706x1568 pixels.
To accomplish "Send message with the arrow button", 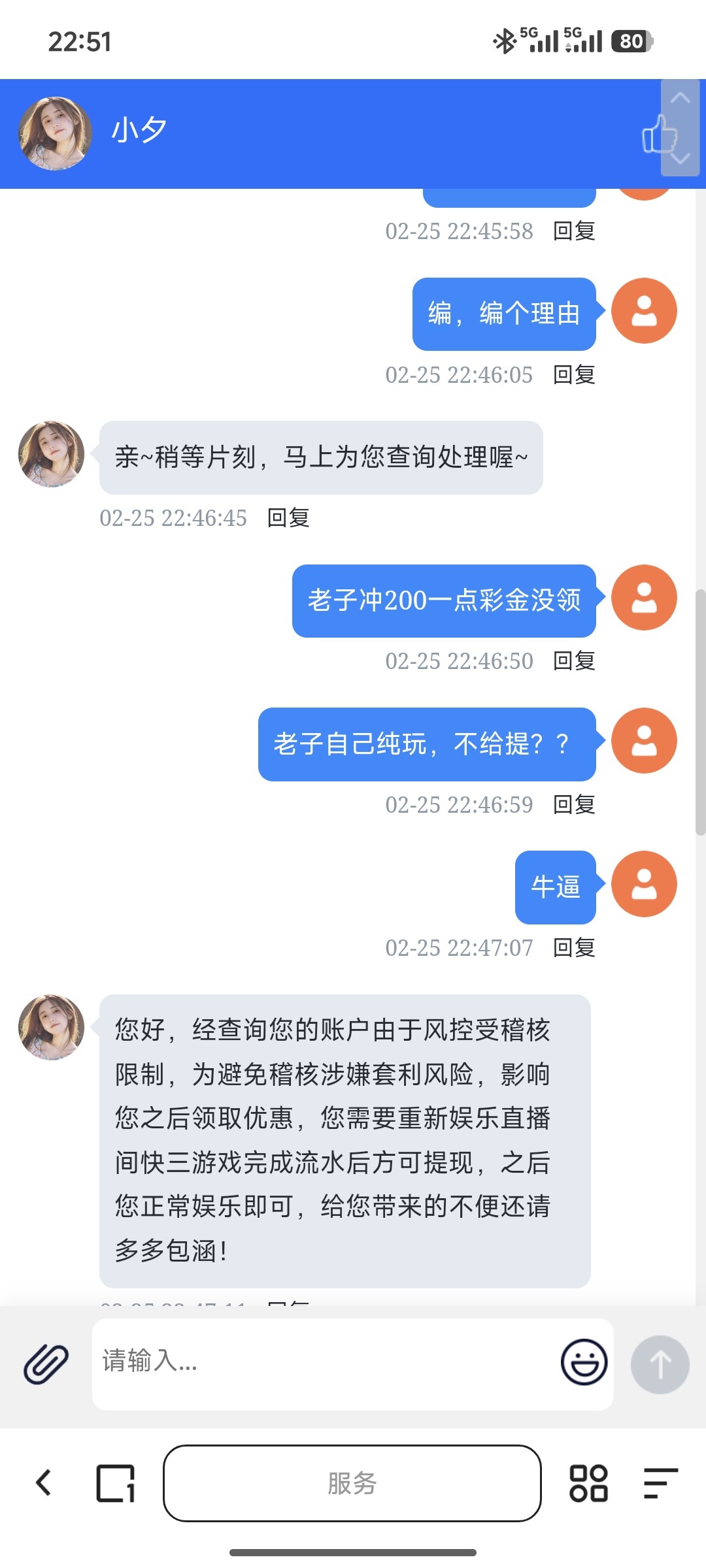I will [x=660, y=1364].
